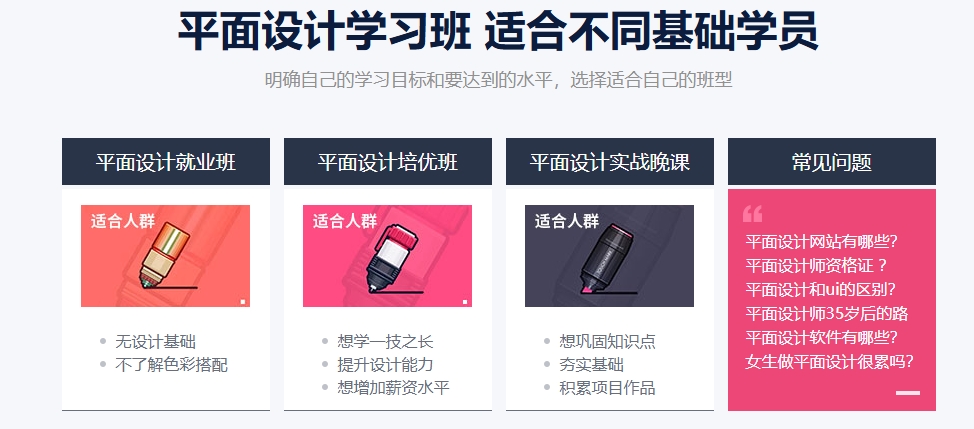
Task: Open the 平面设计就业班 course card
Action: (x=166, y=162)
